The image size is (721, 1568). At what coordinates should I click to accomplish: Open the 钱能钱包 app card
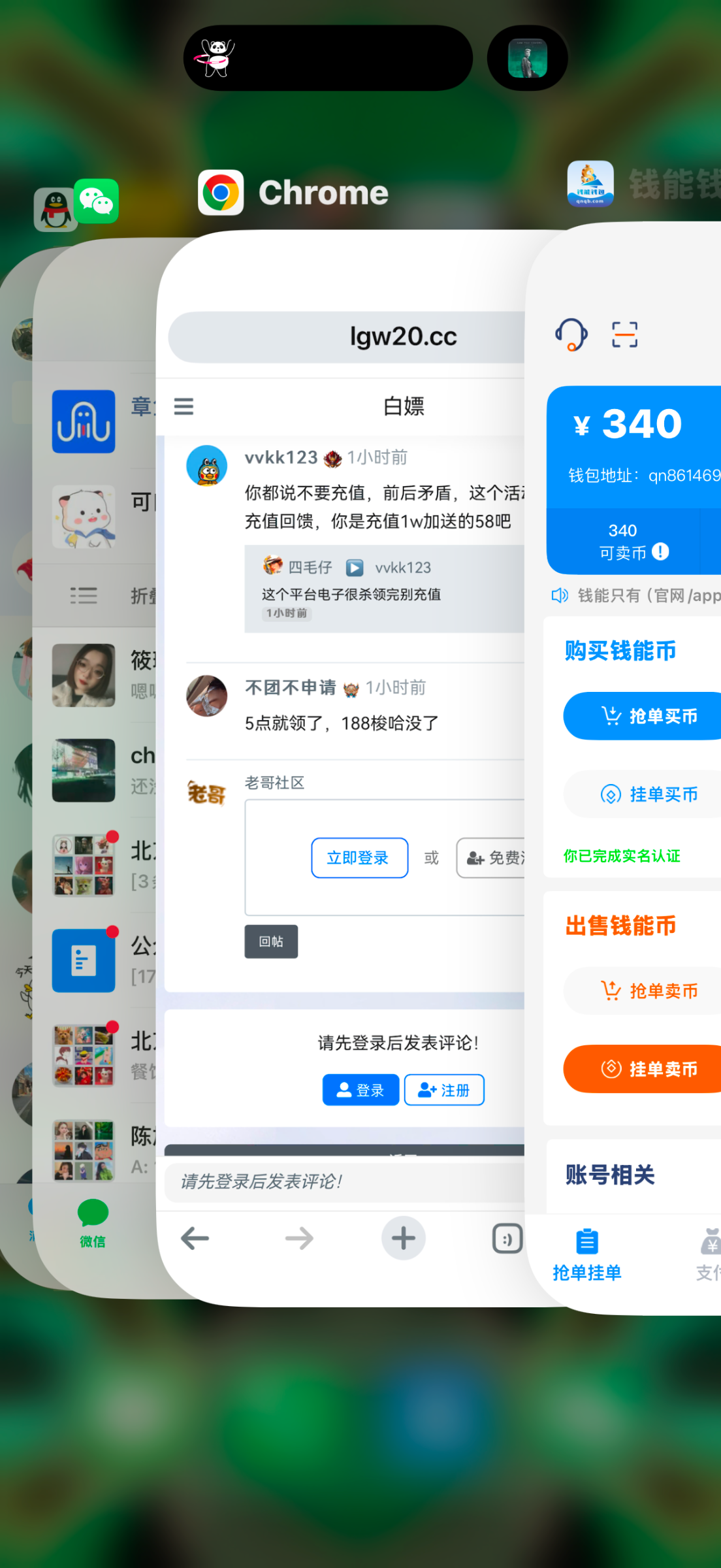tap(624, 768)
